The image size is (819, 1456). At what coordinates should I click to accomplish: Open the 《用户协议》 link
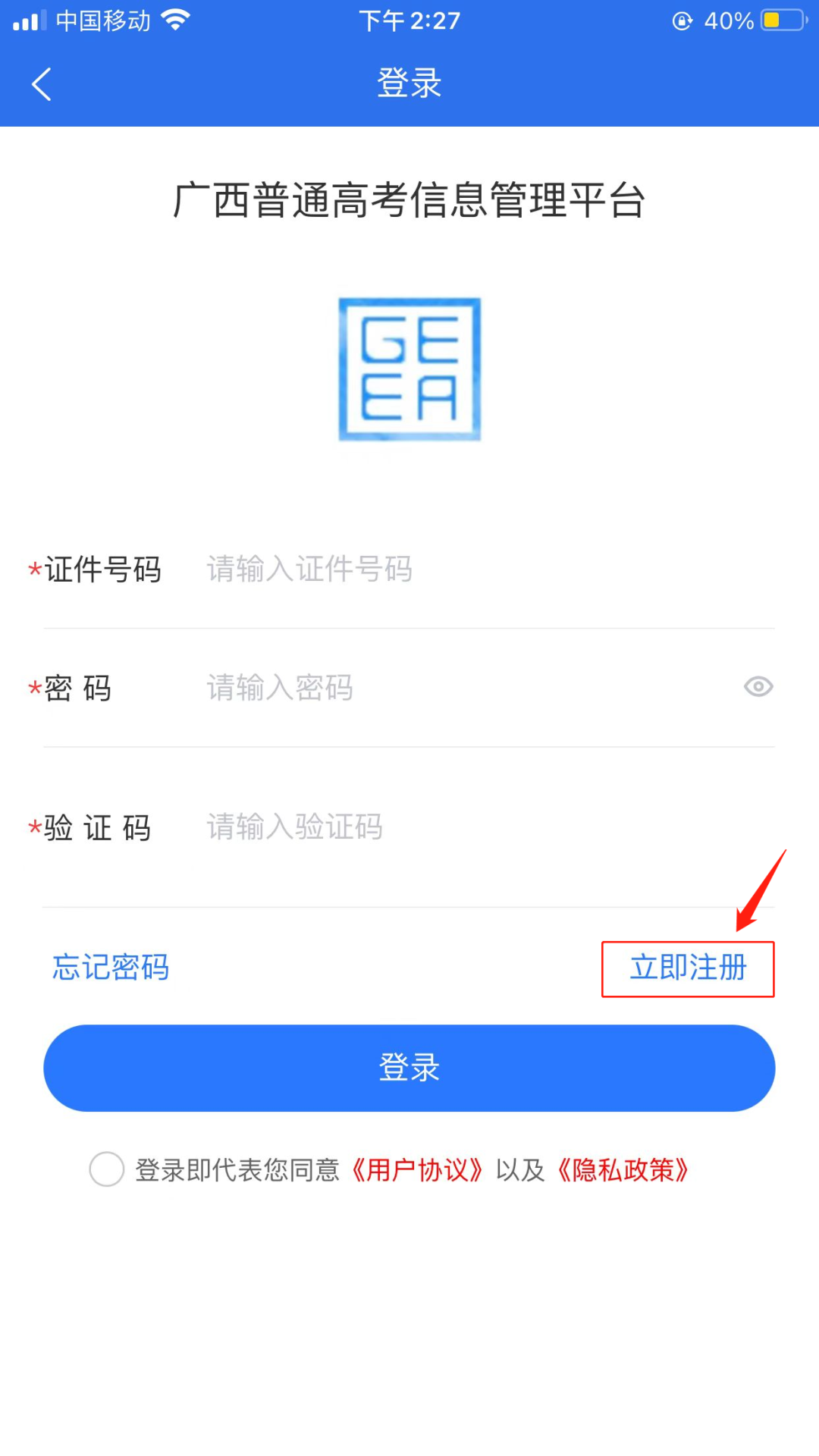417,1170
